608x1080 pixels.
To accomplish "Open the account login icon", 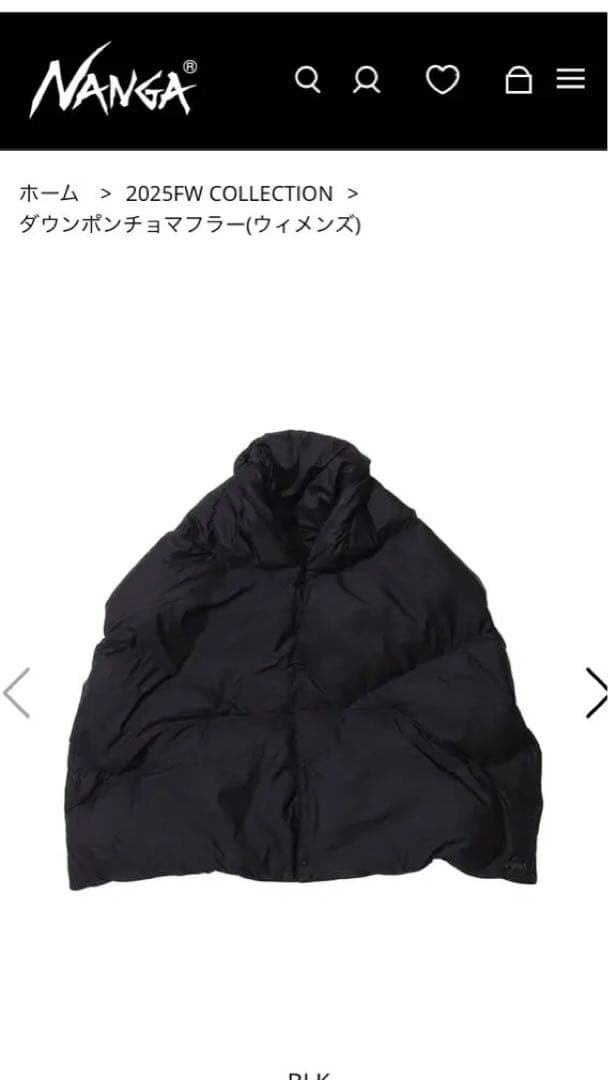I will click(x=367, y=80).
